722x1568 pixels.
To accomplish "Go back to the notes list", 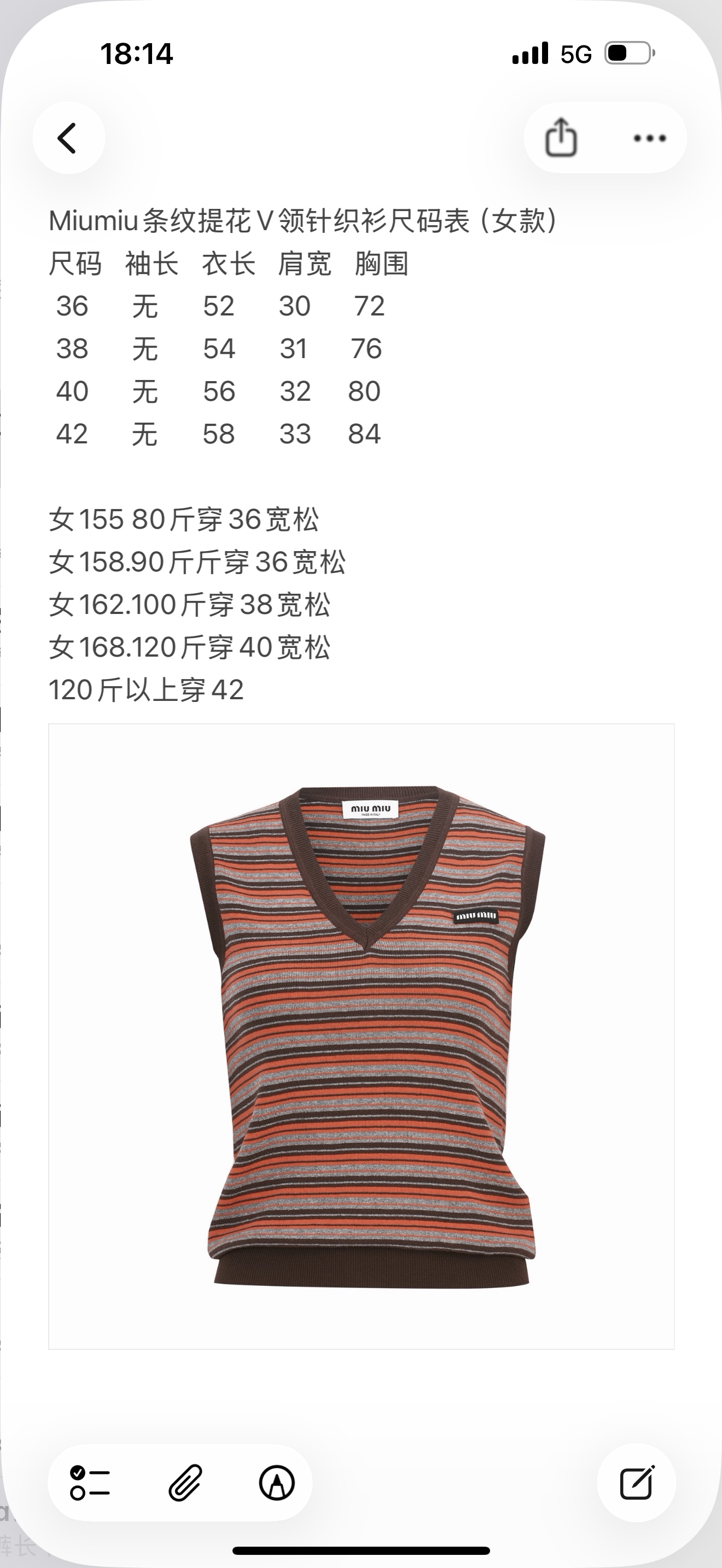I will pyautogui.click(x=68, y=138).
